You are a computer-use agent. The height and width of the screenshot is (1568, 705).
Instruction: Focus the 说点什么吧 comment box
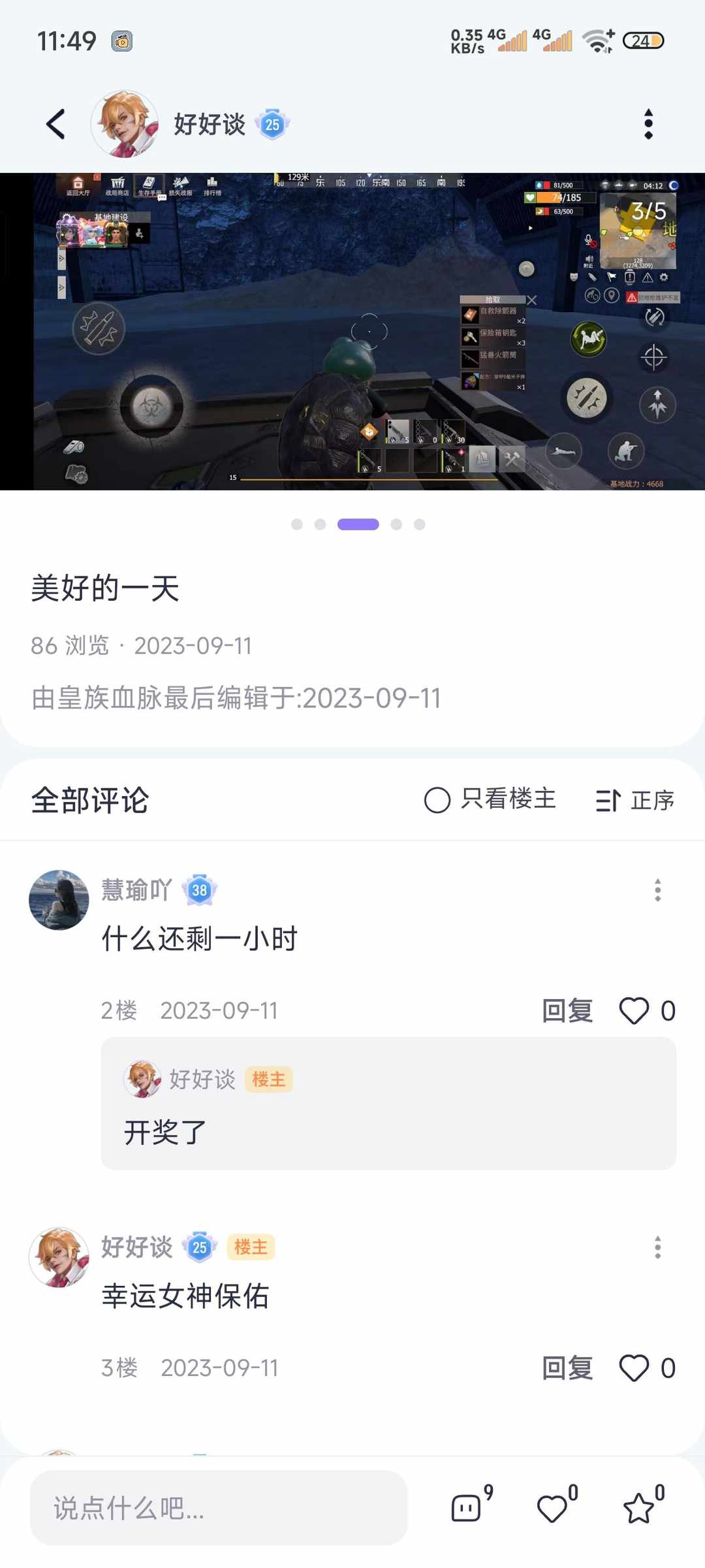click(219, 1508)
